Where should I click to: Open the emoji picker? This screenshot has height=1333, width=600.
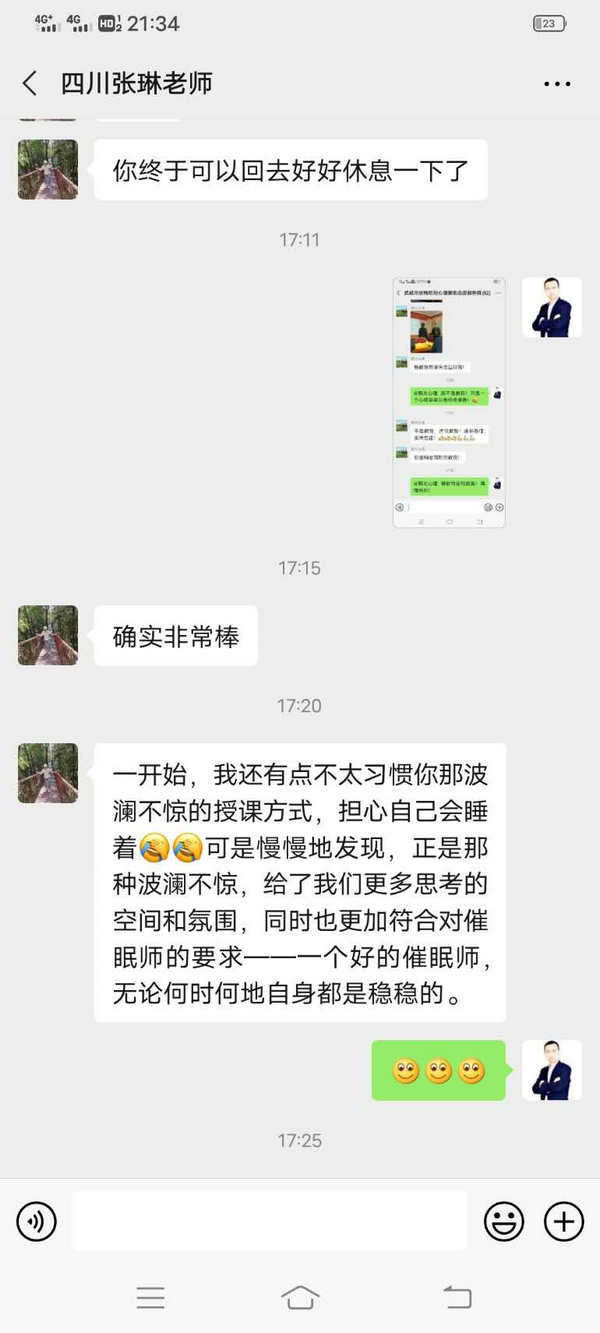coord(504,1221)
